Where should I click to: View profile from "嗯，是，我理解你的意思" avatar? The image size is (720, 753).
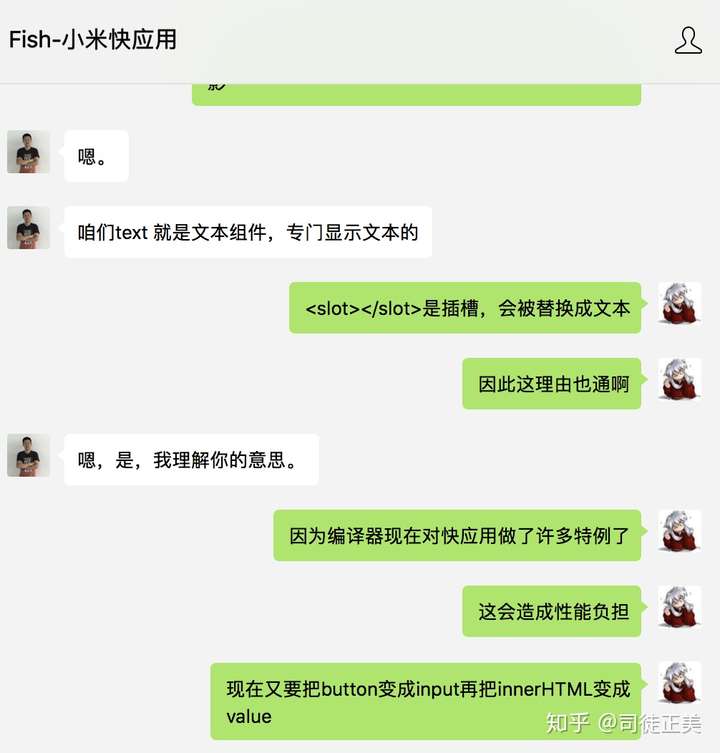pos(28,456)
